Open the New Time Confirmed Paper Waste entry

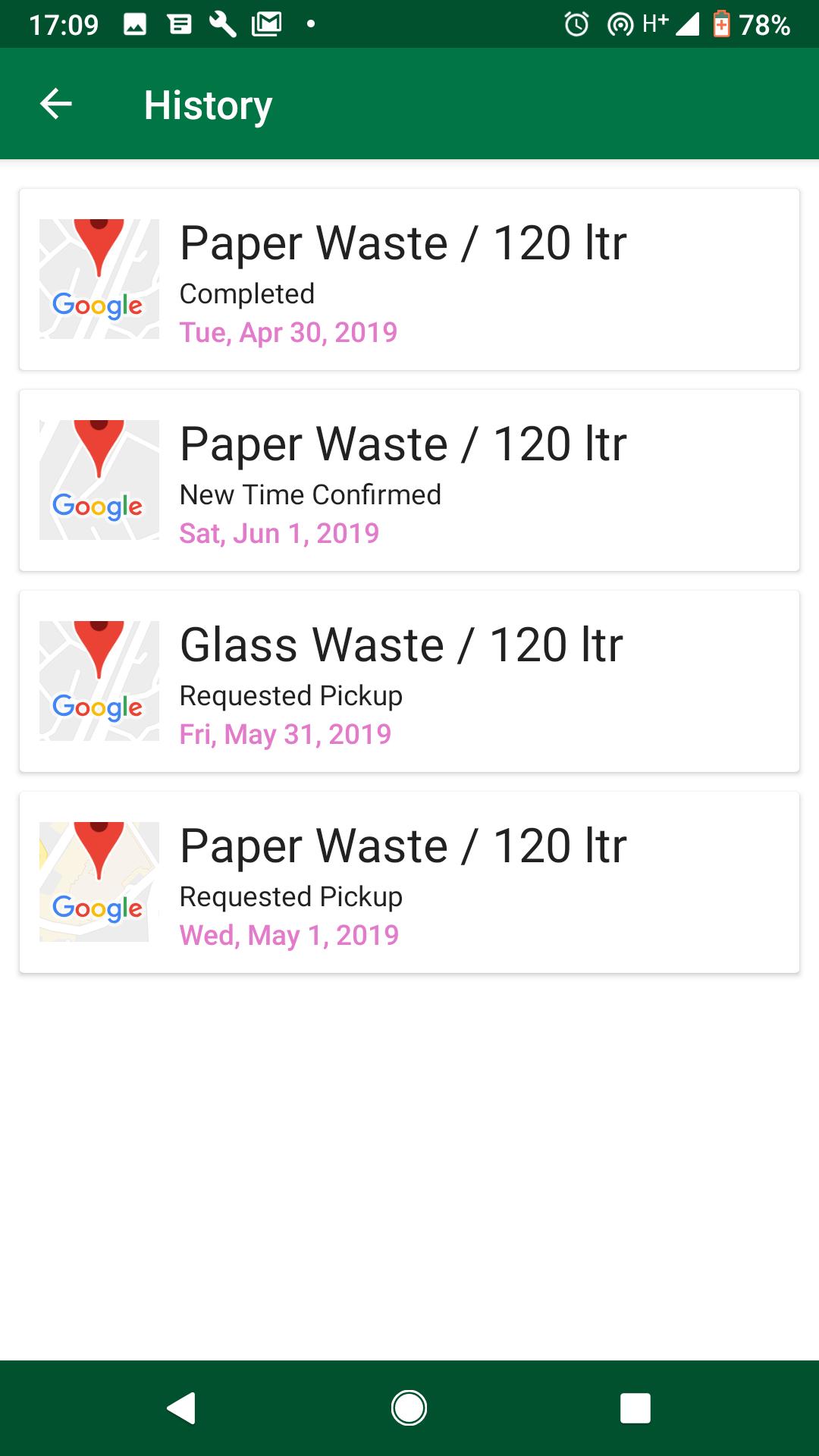point(409,480)
